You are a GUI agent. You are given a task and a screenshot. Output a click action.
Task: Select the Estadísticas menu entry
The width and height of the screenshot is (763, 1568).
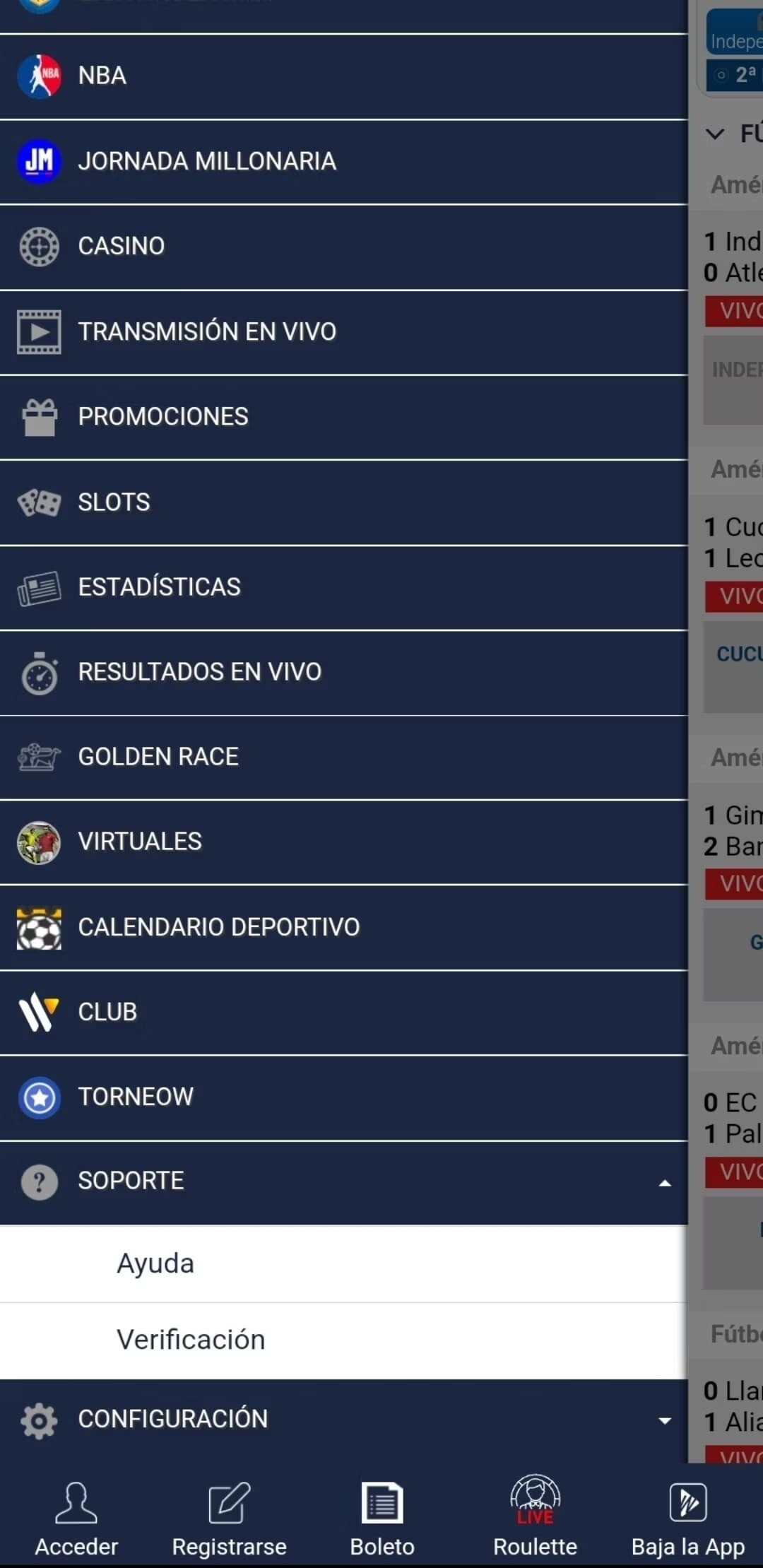160,586
